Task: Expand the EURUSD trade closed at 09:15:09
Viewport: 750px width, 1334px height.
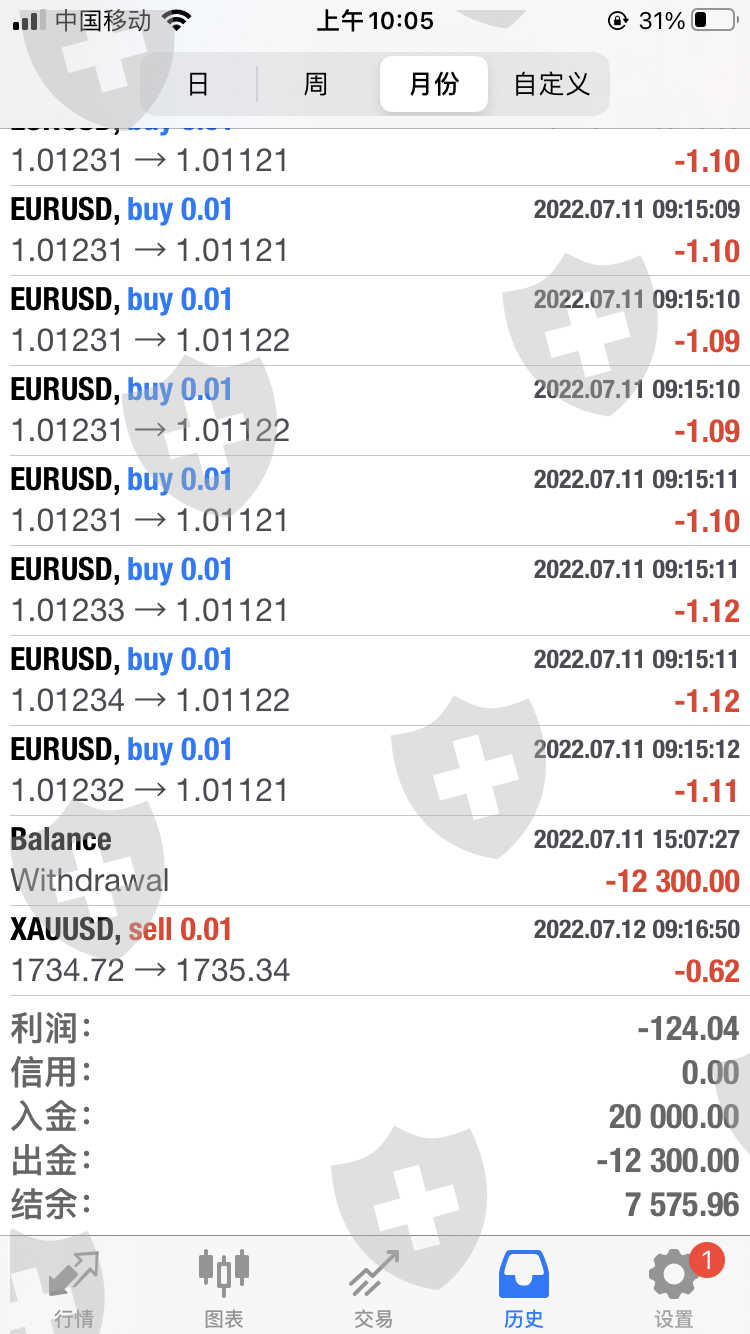Action: coord(375,230)
